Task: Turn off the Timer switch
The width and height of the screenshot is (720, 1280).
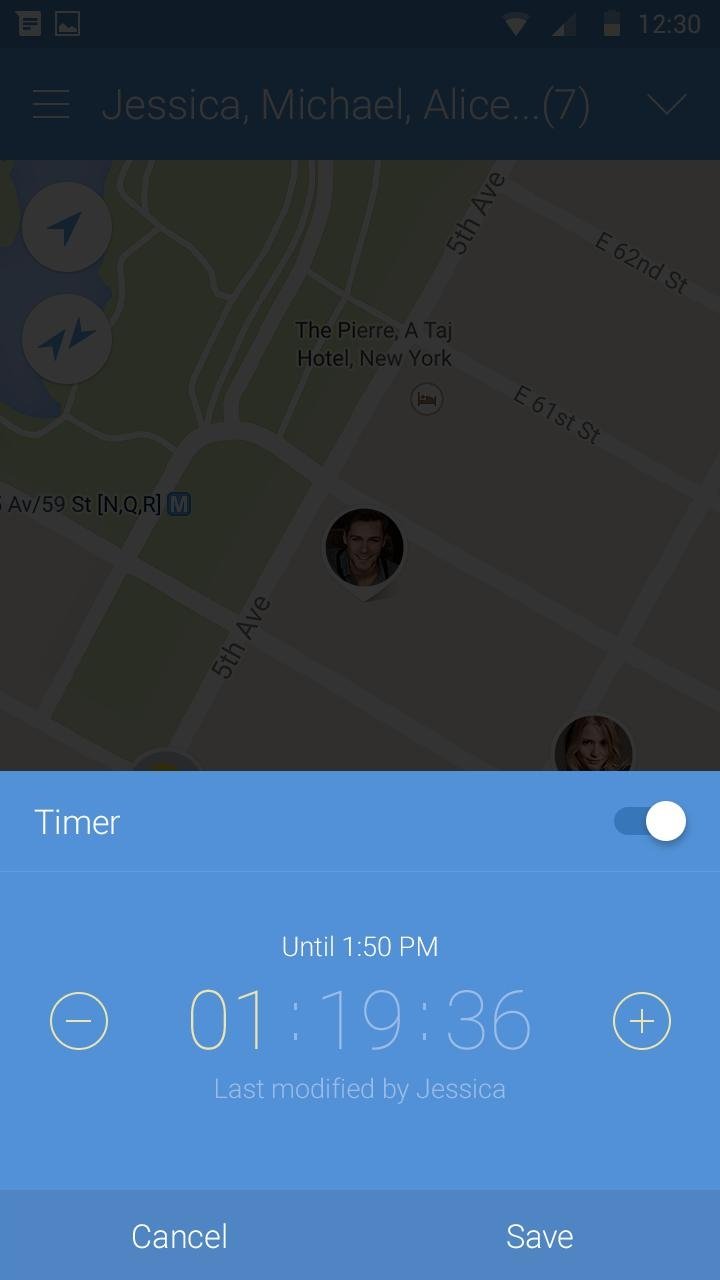Action: point(651,822)
